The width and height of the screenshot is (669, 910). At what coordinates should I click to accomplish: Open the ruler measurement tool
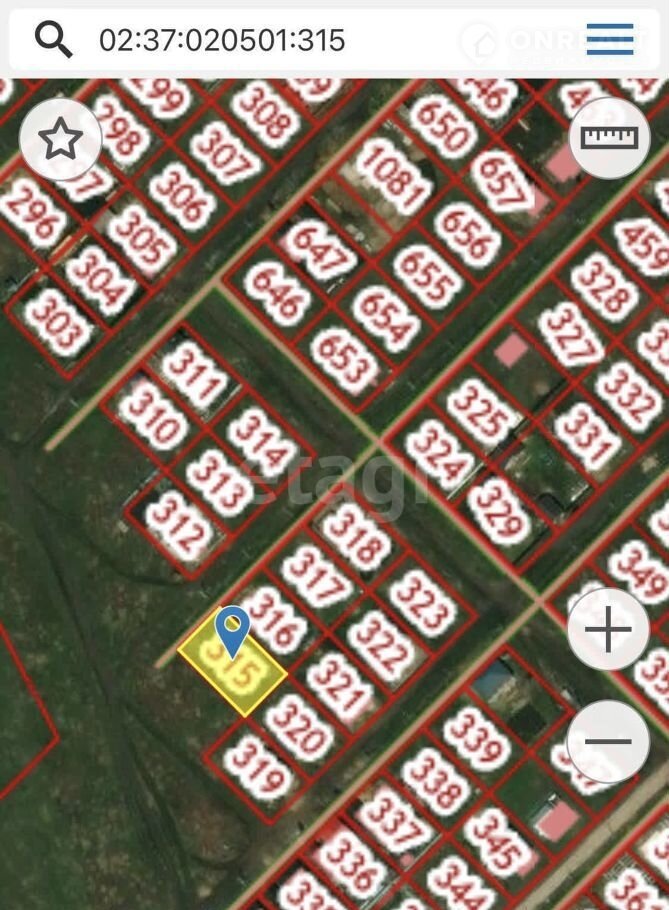(609, 138)
